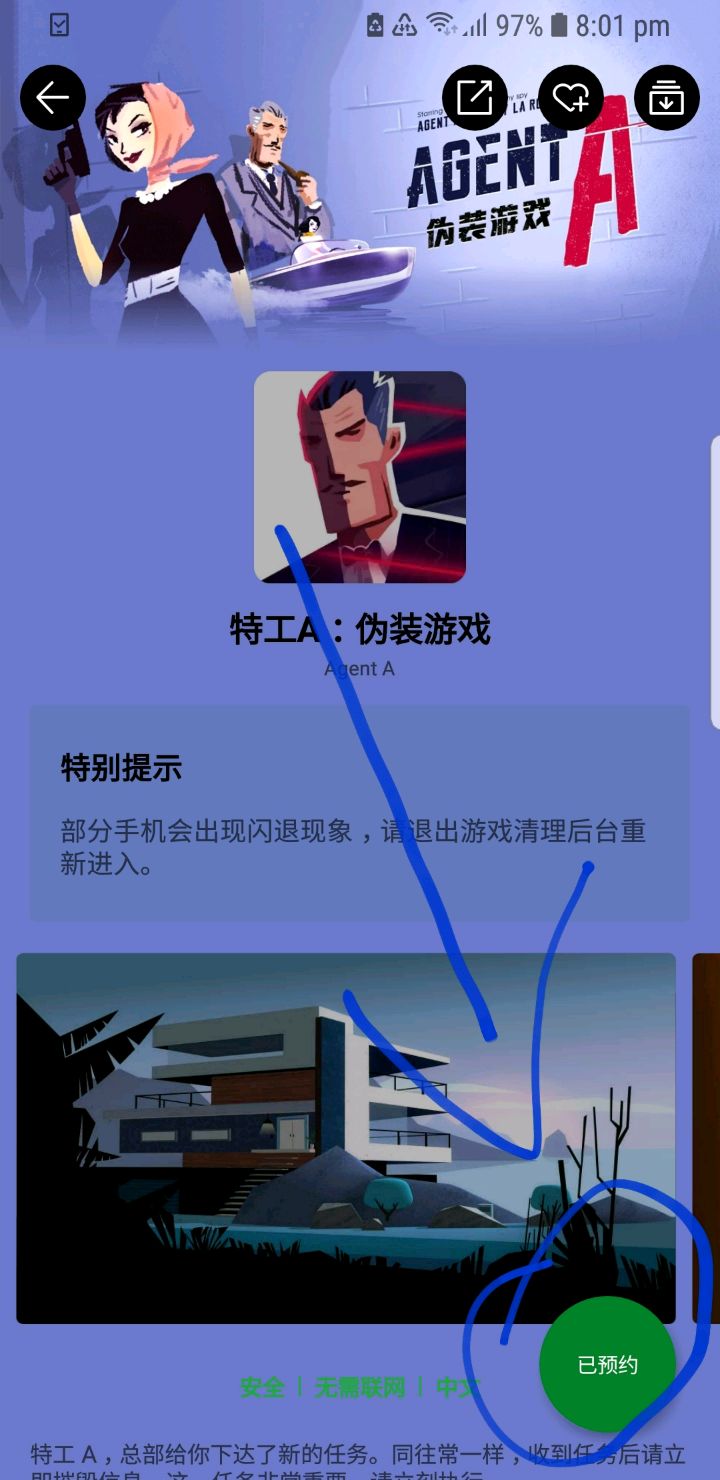Share this game via the share icon
Viewport: 720px width, 1480px height.
(x=475, y=97)
